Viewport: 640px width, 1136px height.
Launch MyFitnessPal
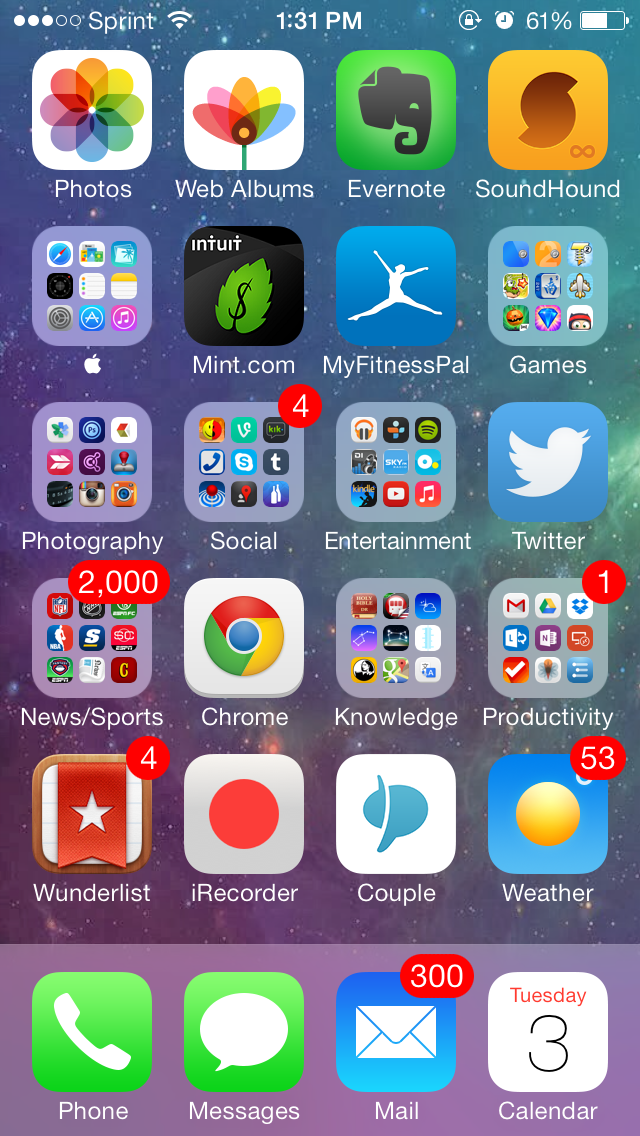click(396, 285)
